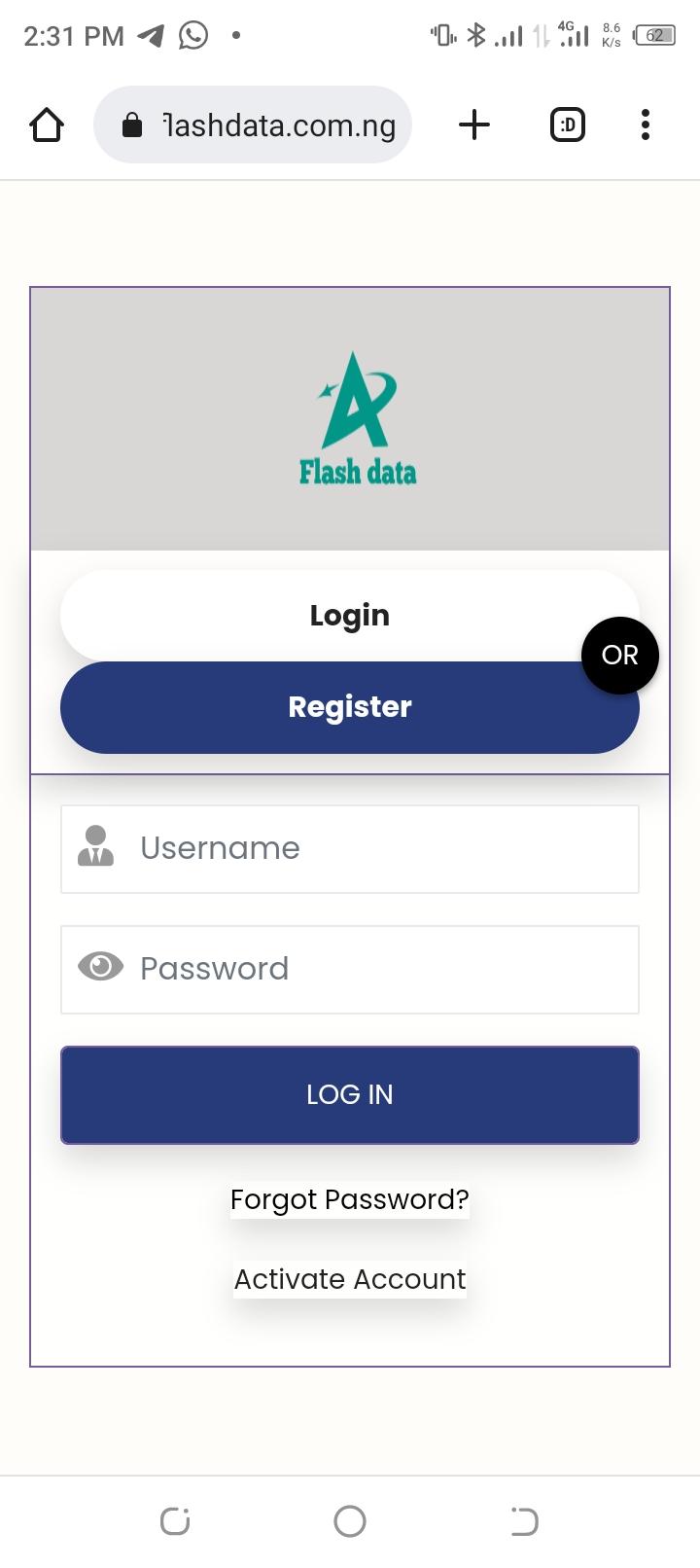The height and width of the screenshot is (1568, 700).
Task: View open tabs switcher
Action: click(568, 125)
